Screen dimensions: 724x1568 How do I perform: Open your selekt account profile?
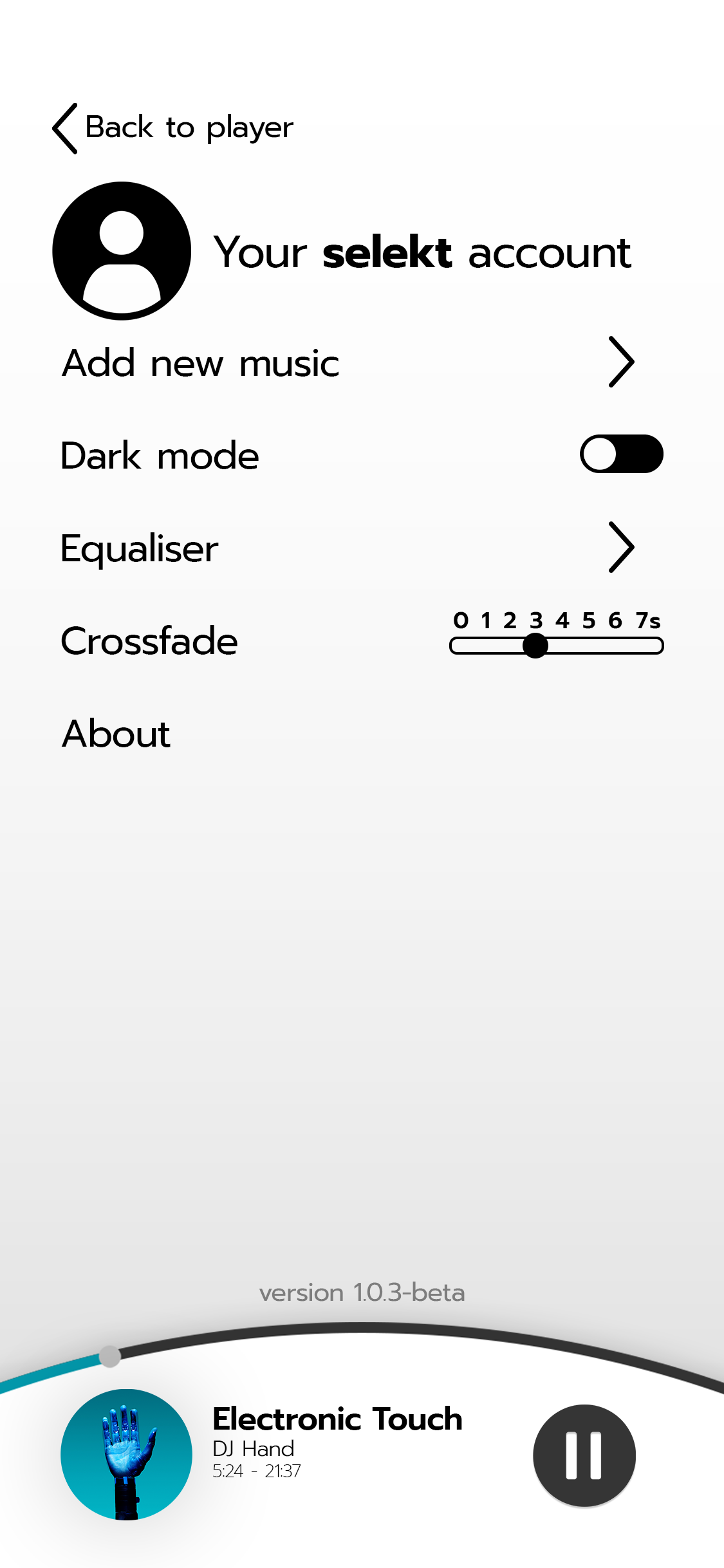[342, 251]
